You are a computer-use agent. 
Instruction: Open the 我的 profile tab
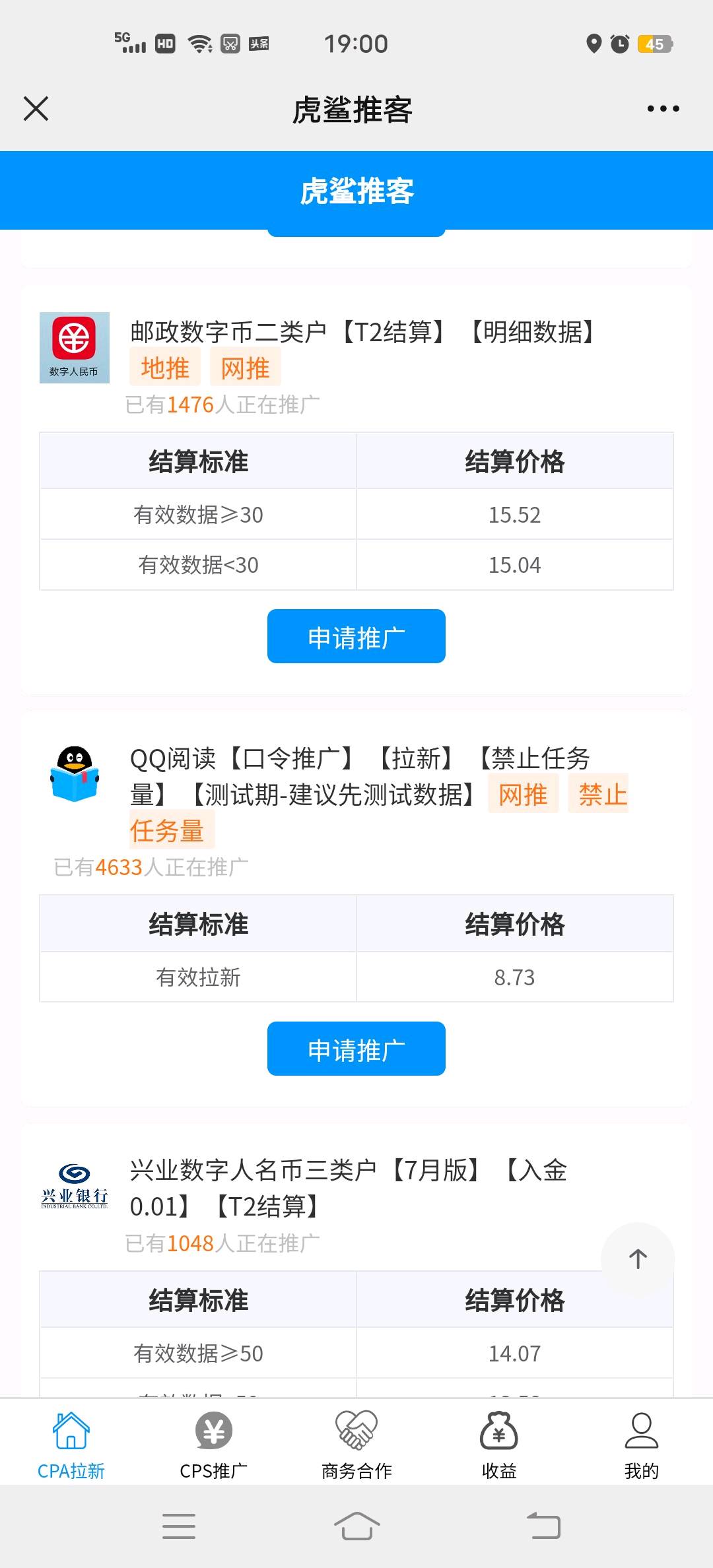(642, 1445)
